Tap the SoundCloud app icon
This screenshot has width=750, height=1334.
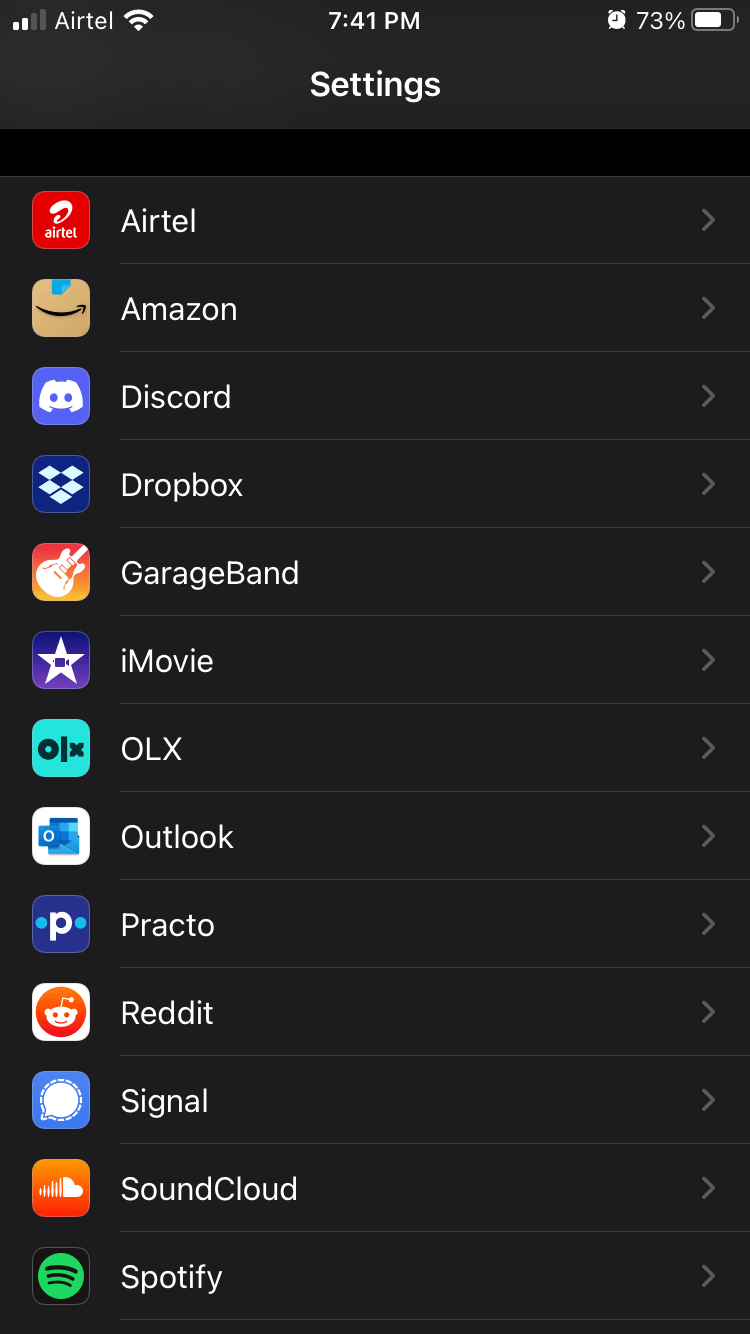pyautogui.click(x=60, y=1188)
